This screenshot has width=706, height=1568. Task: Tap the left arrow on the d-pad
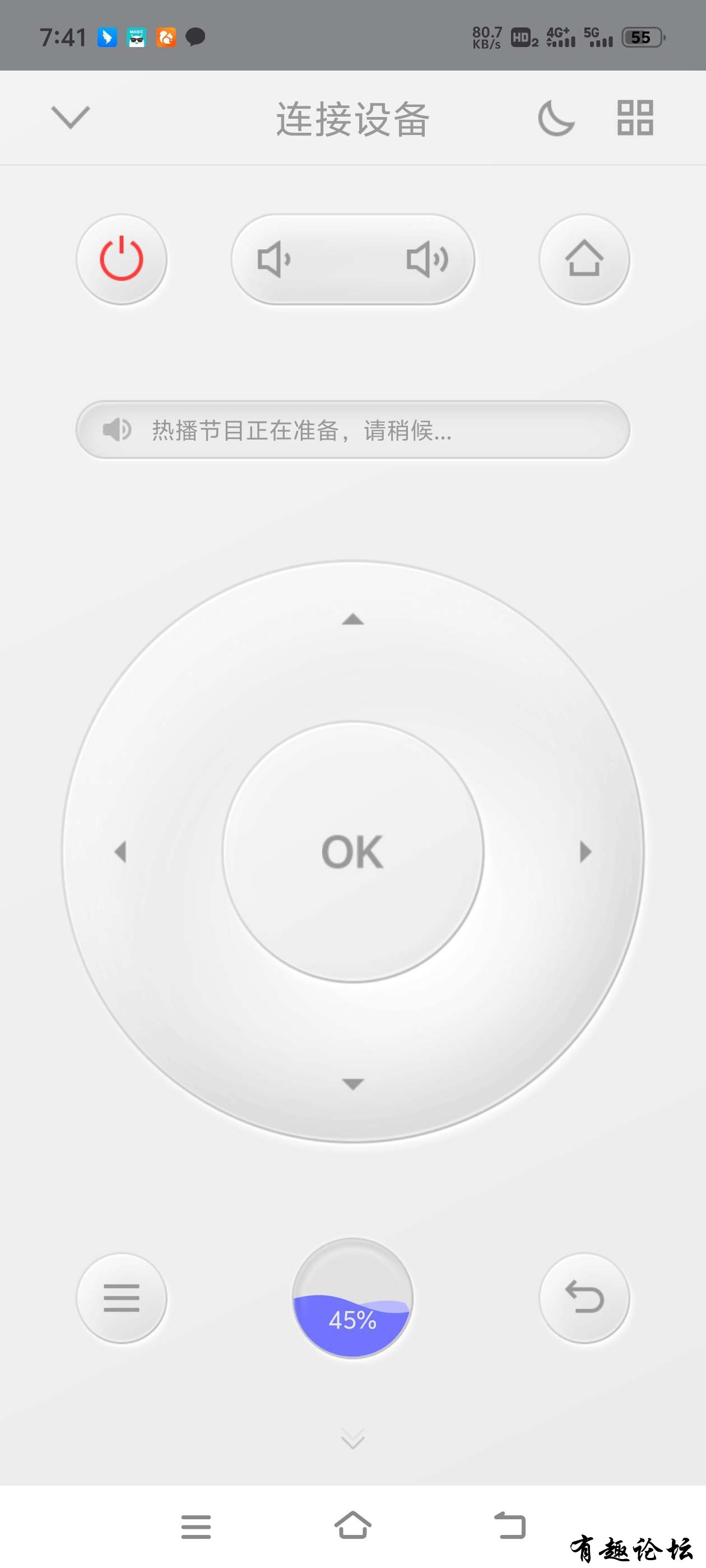[x=120, y=852]
